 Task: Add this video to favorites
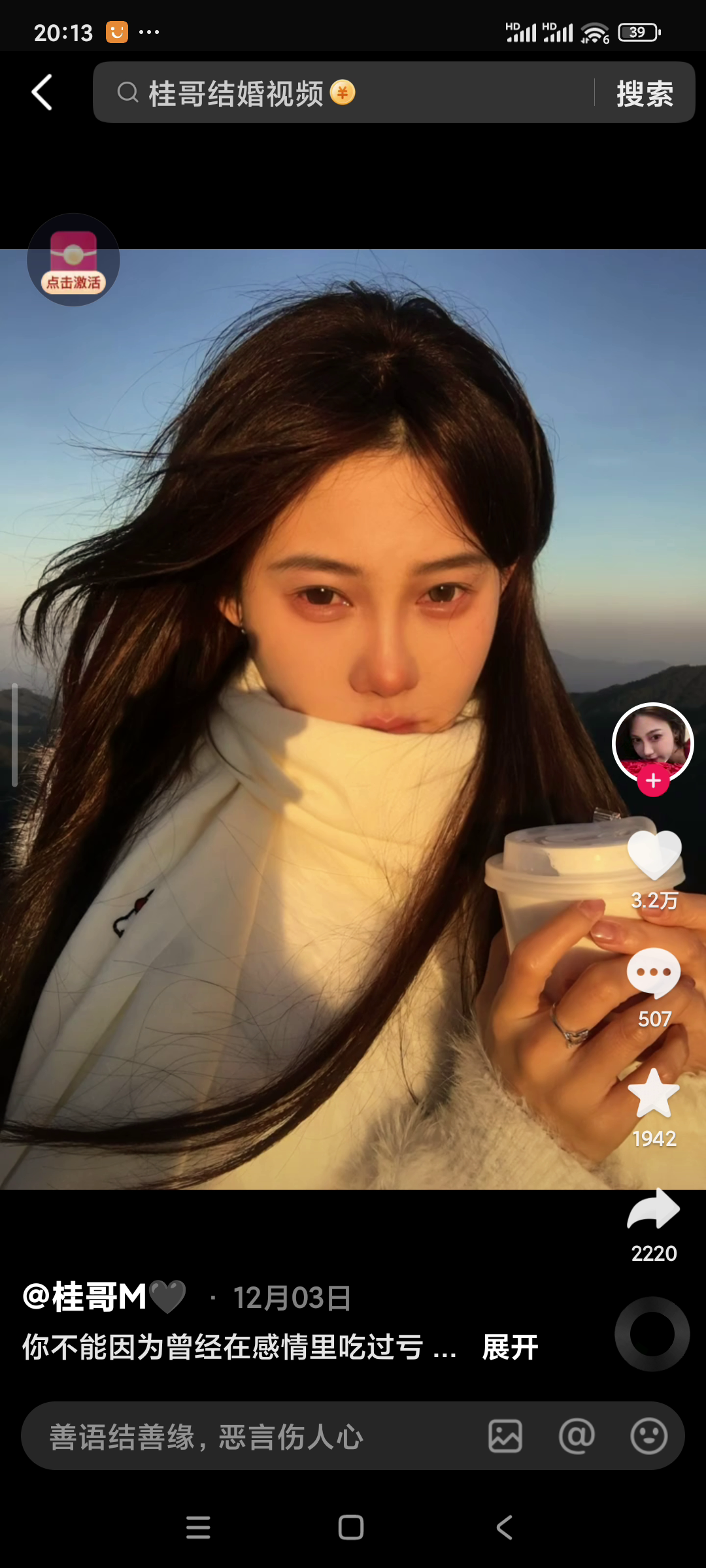click(654, 1094)
